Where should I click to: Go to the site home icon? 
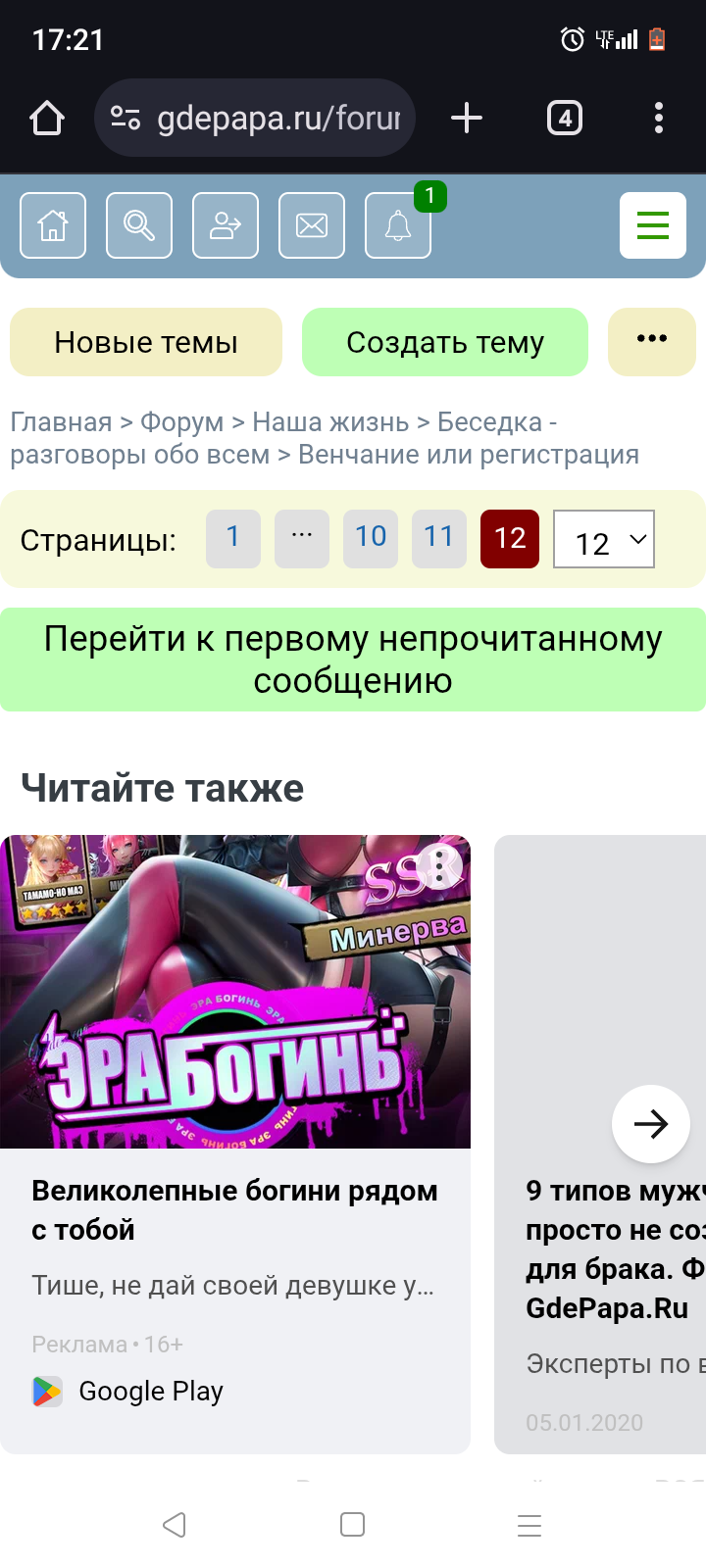coord(53,225)
